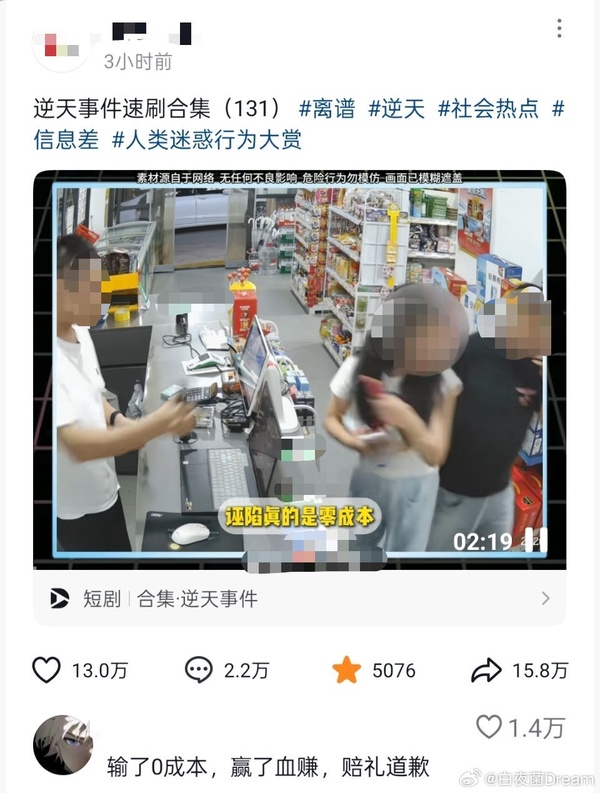Screen dimensions: 600x793
Task: Play the video in the post
Action: 299,370
